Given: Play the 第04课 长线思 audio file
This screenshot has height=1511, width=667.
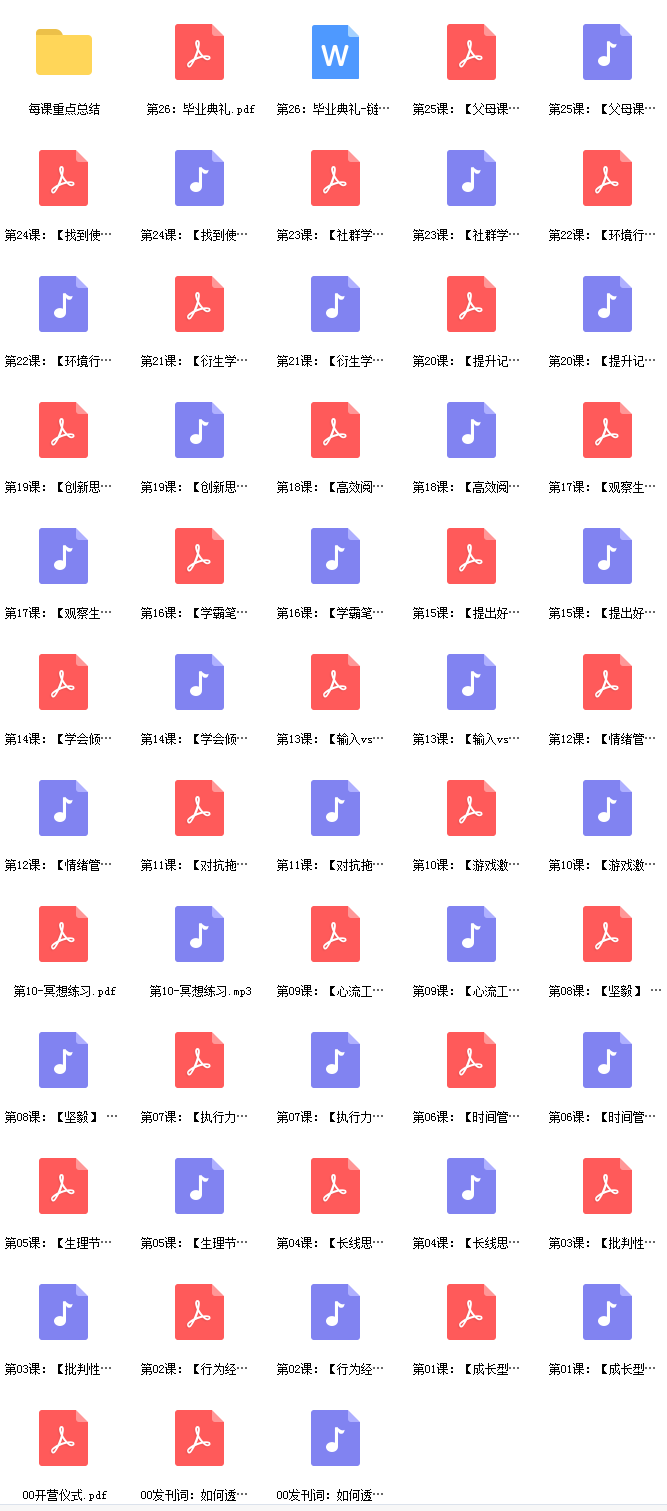Looking at the screenshot, I should point(471,1187).
